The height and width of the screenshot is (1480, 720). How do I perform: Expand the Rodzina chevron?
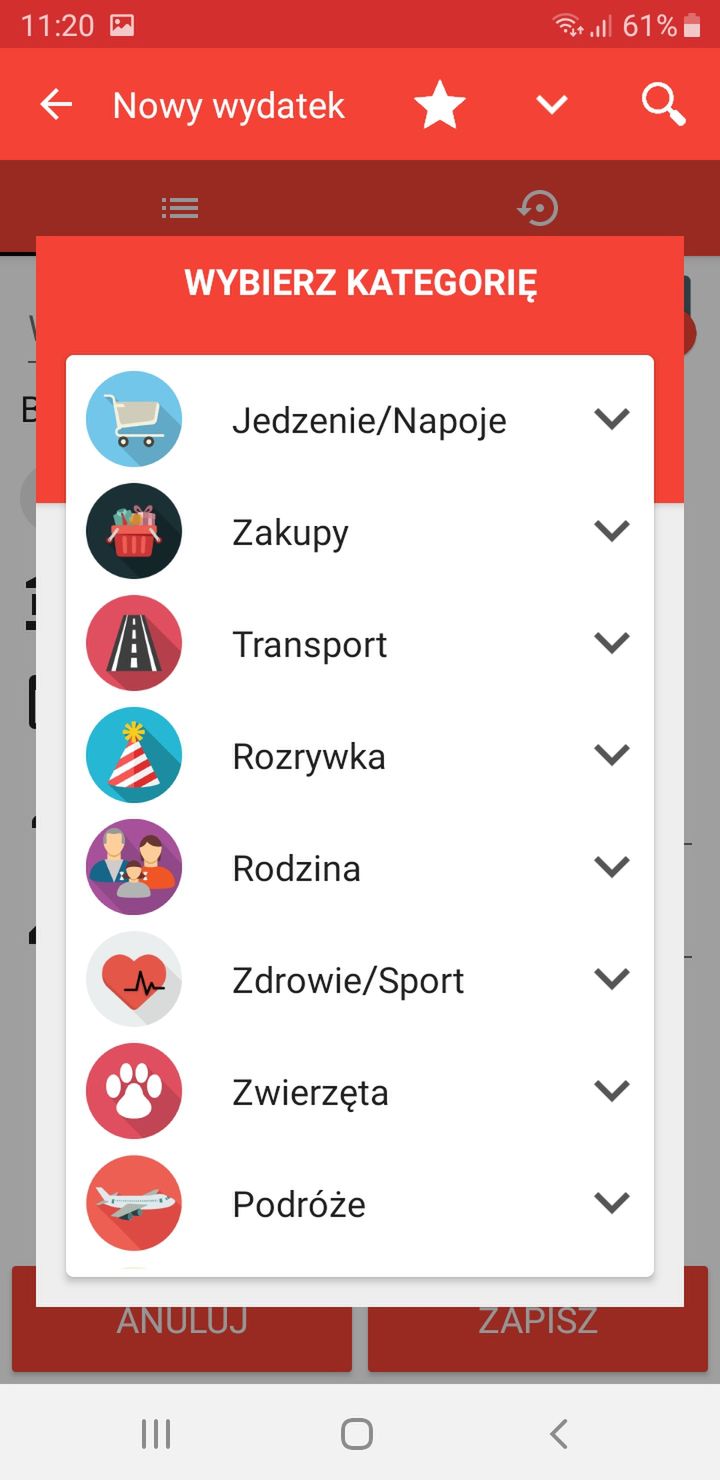pos(611,867)
